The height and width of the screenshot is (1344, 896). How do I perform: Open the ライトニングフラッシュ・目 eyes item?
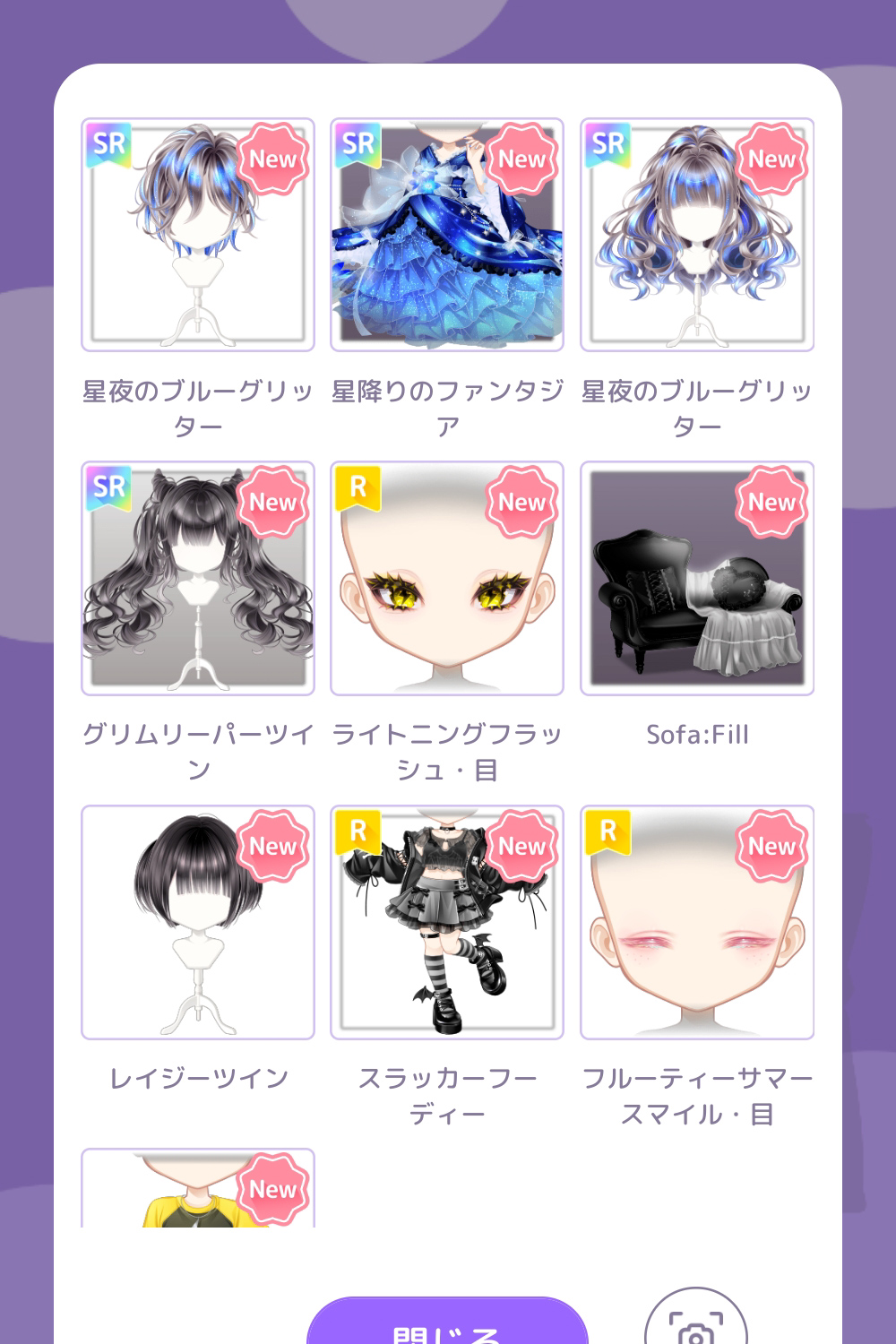pos(446,578)
